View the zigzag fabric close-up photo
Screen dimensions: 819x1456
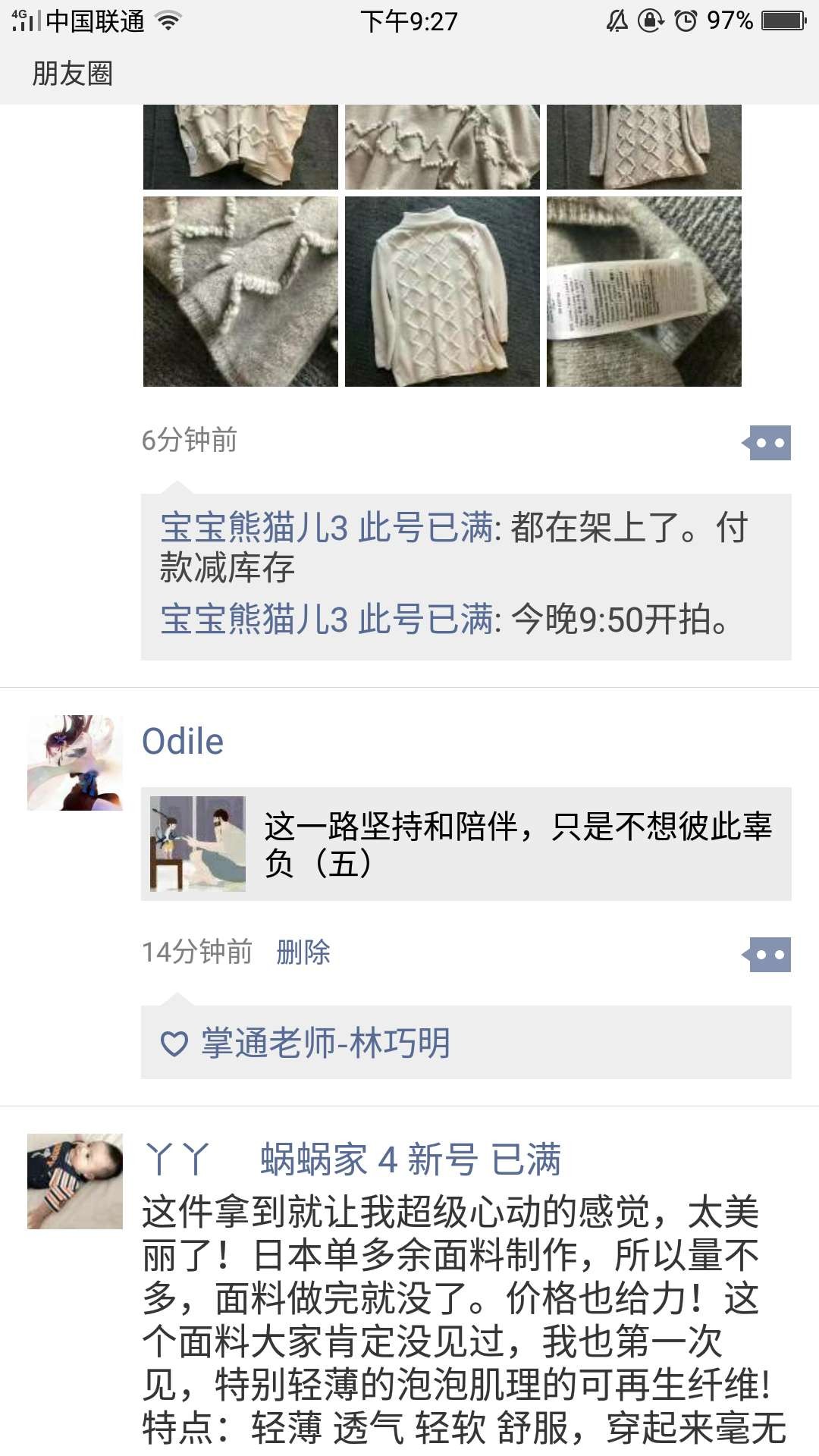[240, 292]
